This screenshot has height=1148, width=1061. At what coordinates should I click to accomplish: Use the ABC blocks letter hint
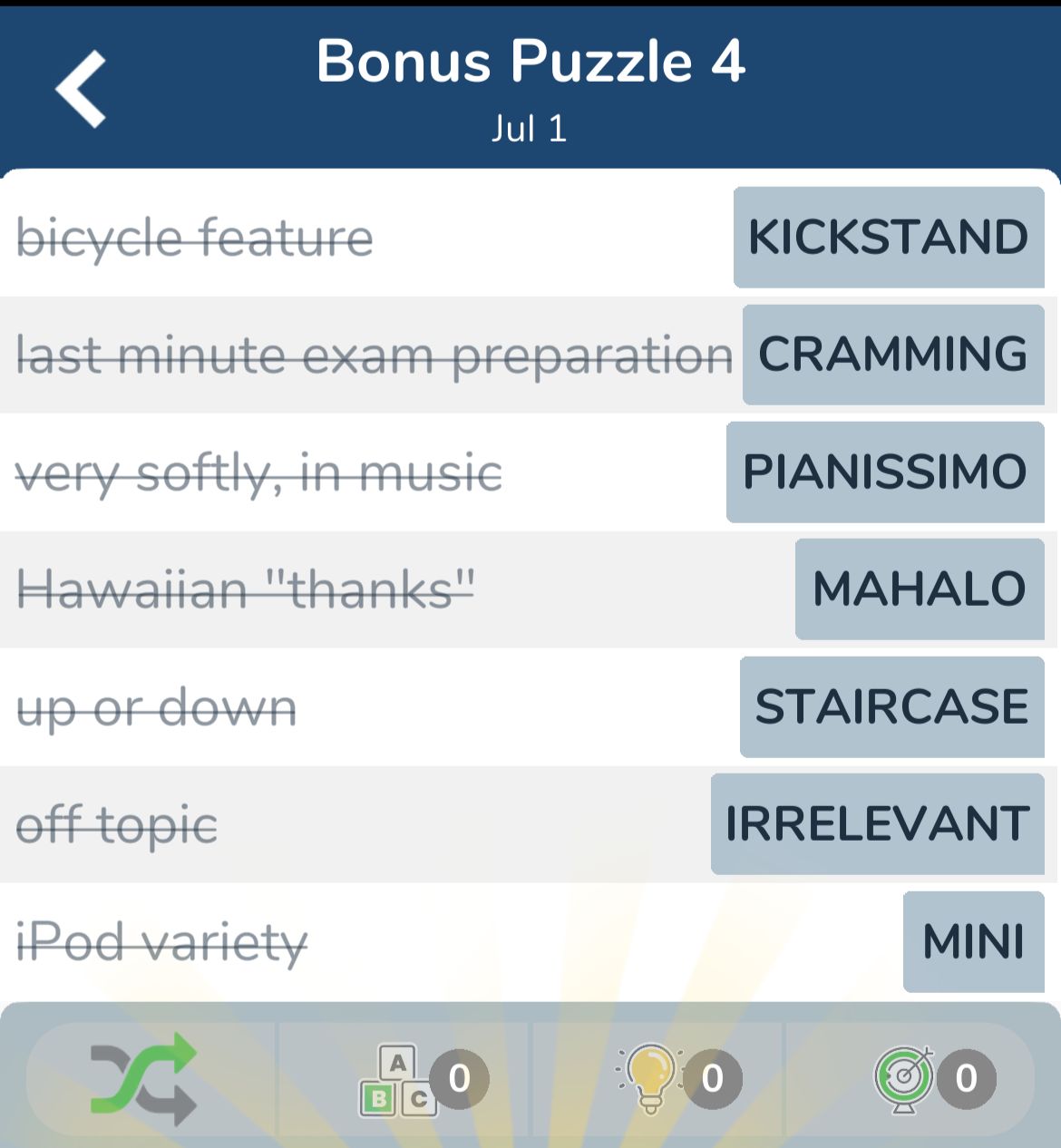[399, 1079]
